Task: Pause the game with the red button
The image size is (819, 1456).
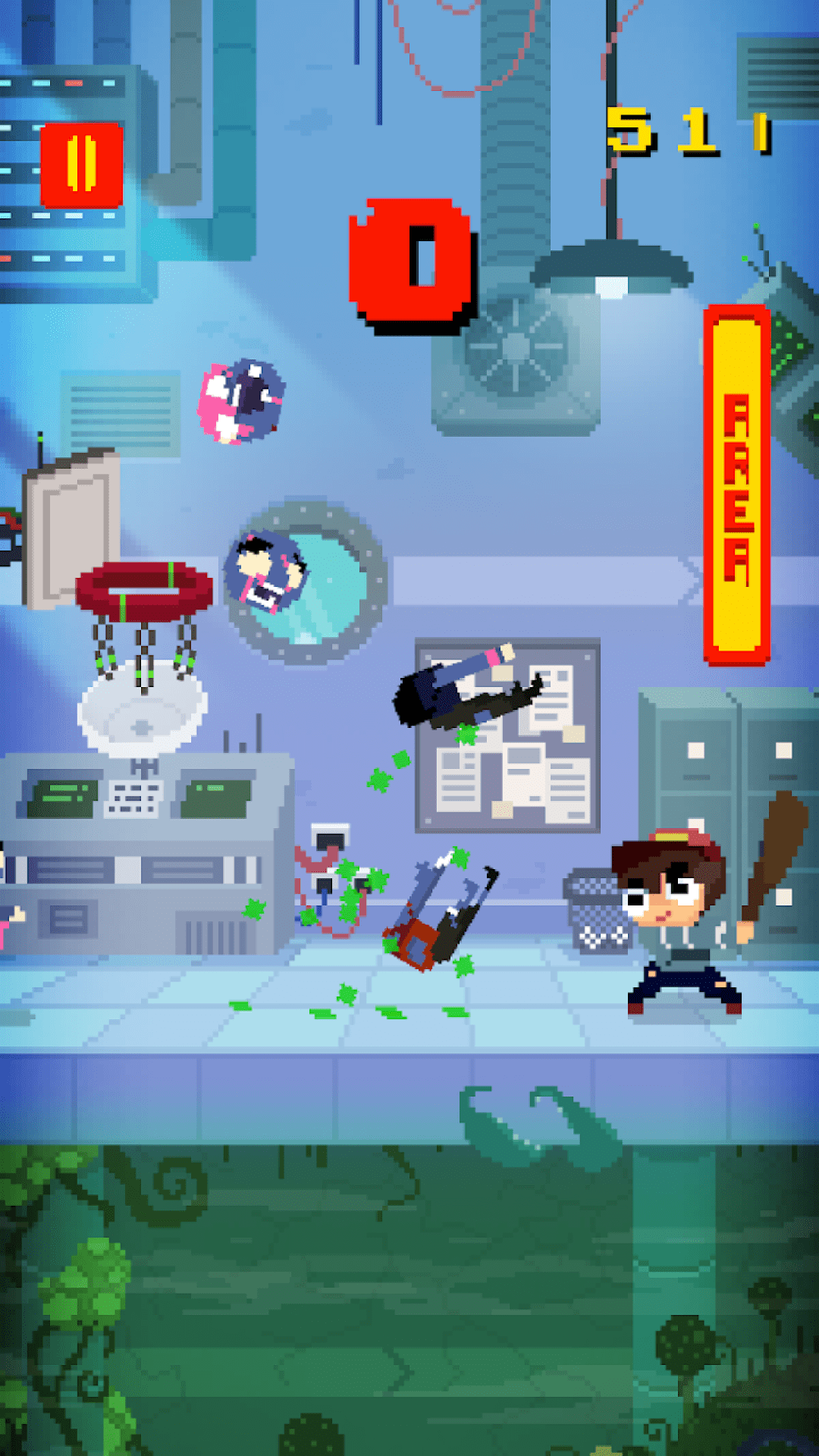Action: pyautogui.click(x=81, y=165)
